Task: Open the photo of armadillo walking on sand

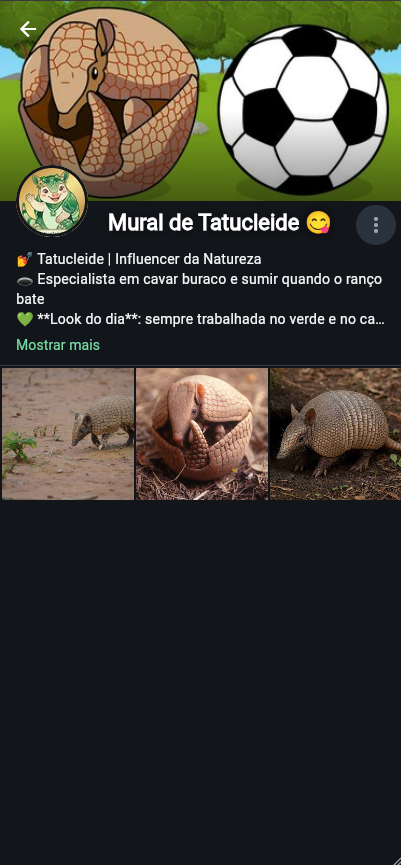Action: [x=68, y=434]
